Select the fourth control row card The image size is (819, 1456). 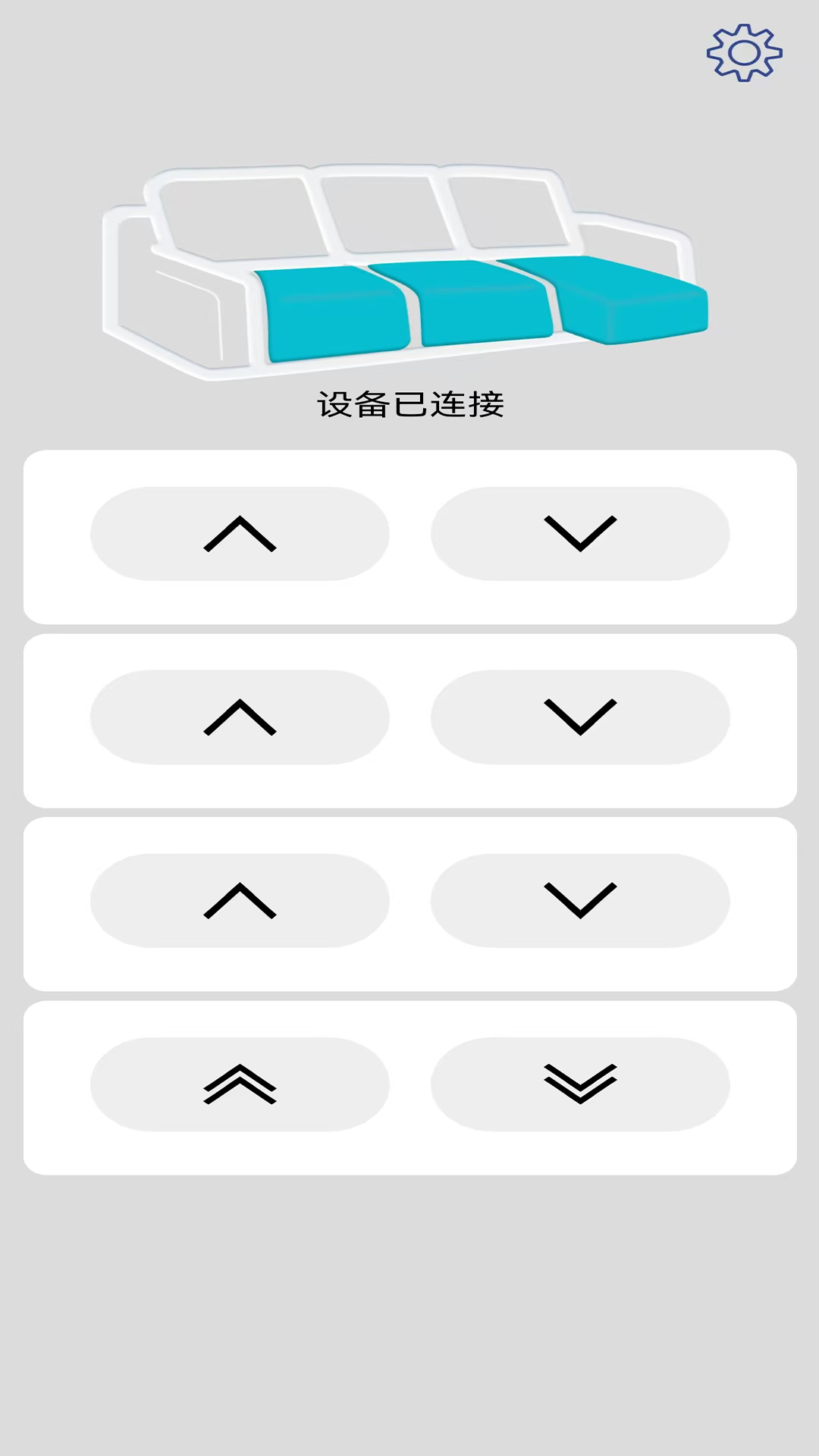point(409,1086)
